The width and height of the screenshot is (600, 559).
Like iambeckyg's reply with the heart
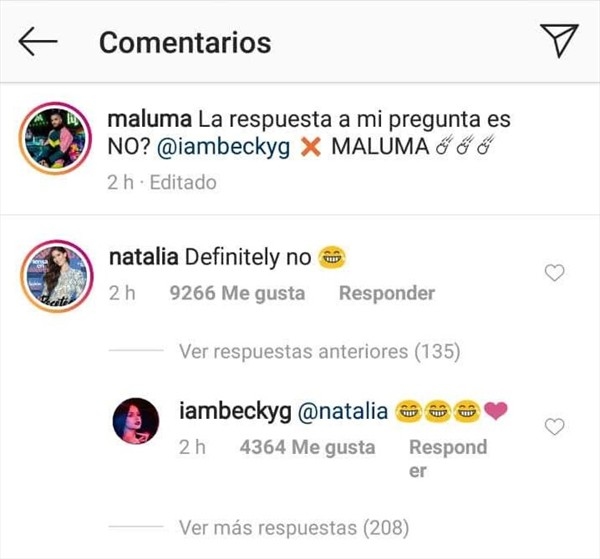tap(553, 427)
